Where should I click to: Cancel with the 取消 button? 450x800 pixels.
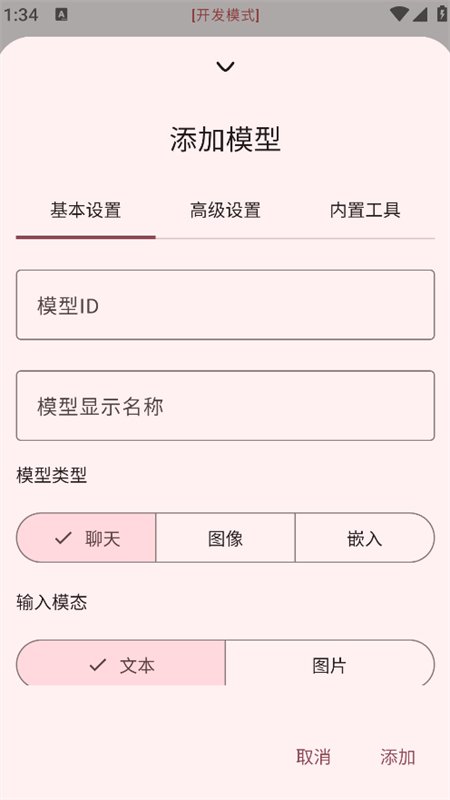pos(313,757)
